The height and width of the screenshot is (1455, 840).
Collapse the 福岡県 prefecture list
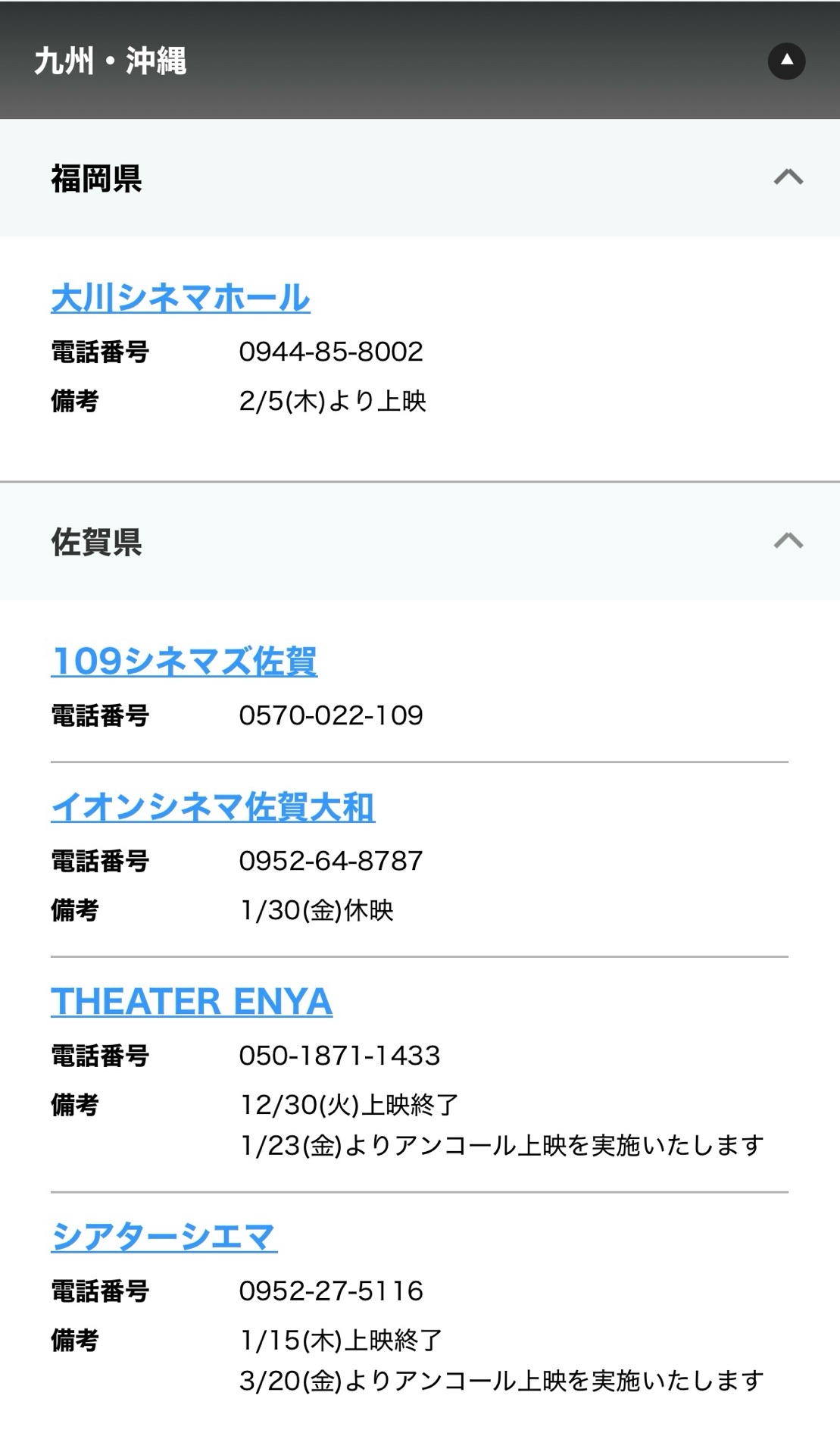point(788,177)
